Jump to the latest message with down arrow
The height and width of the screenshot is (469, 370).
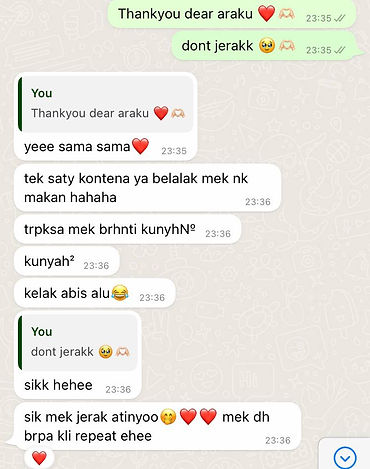click(345, 458)
